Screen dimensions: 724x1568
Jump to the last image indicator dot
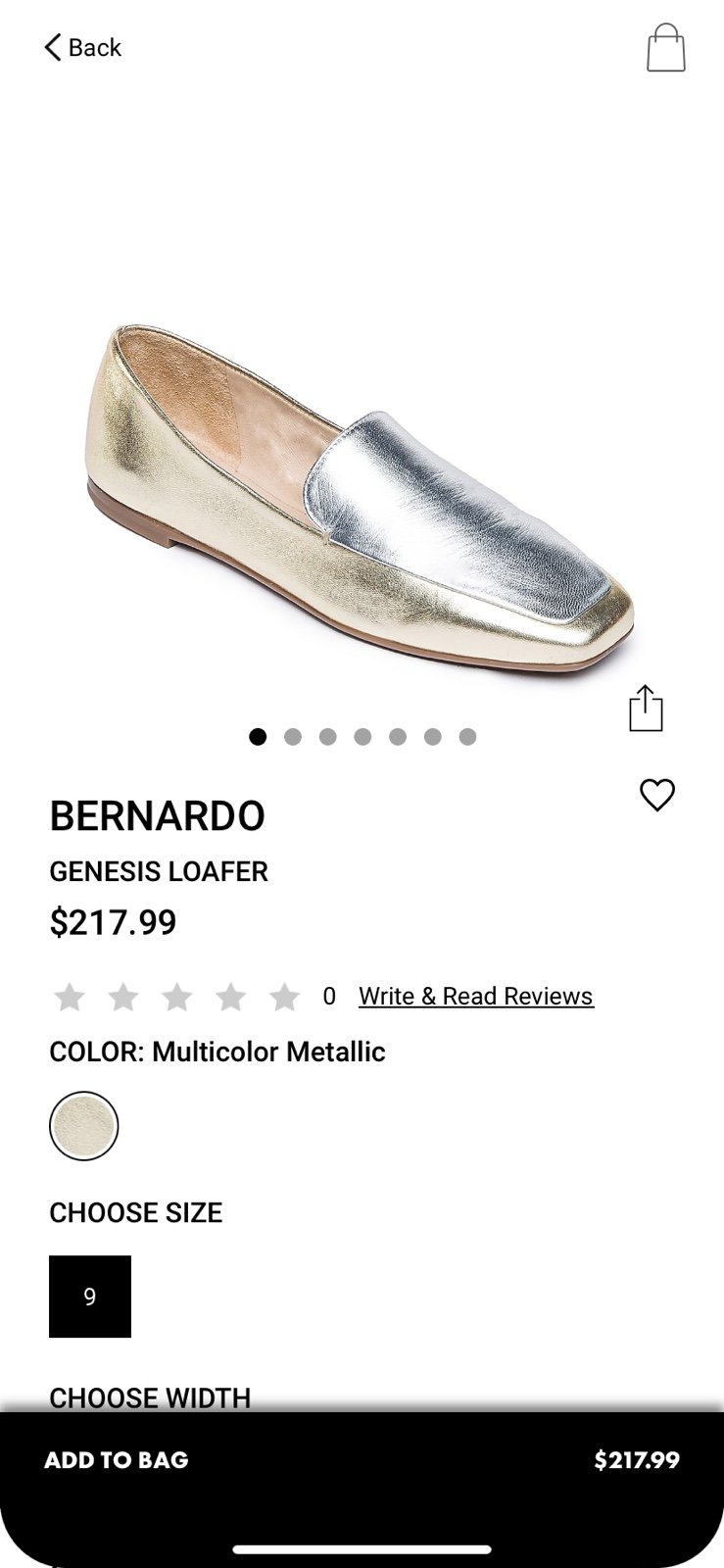pyautogui.click(x=467, y=737)
